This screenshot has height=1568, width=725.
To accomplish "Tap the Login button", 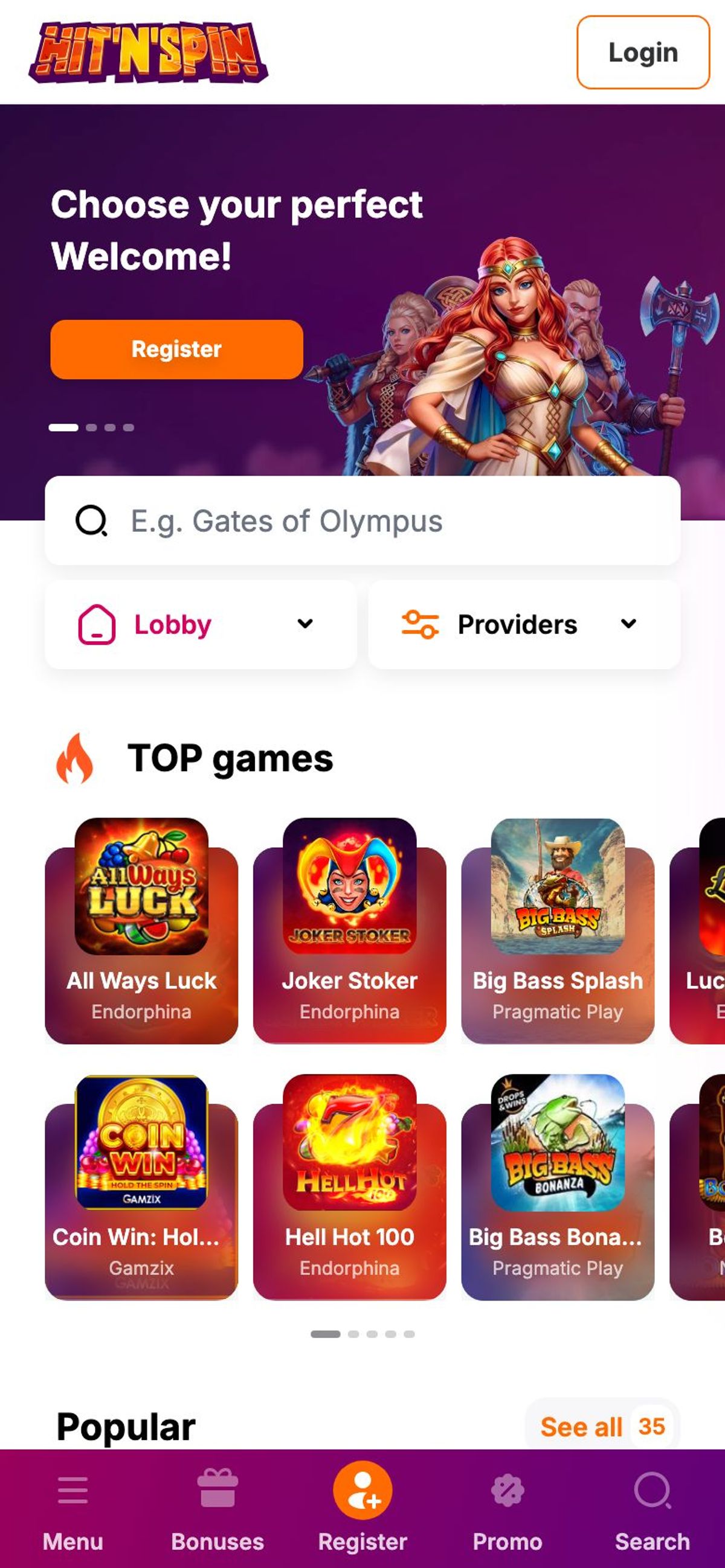I will tap(643, 53).
